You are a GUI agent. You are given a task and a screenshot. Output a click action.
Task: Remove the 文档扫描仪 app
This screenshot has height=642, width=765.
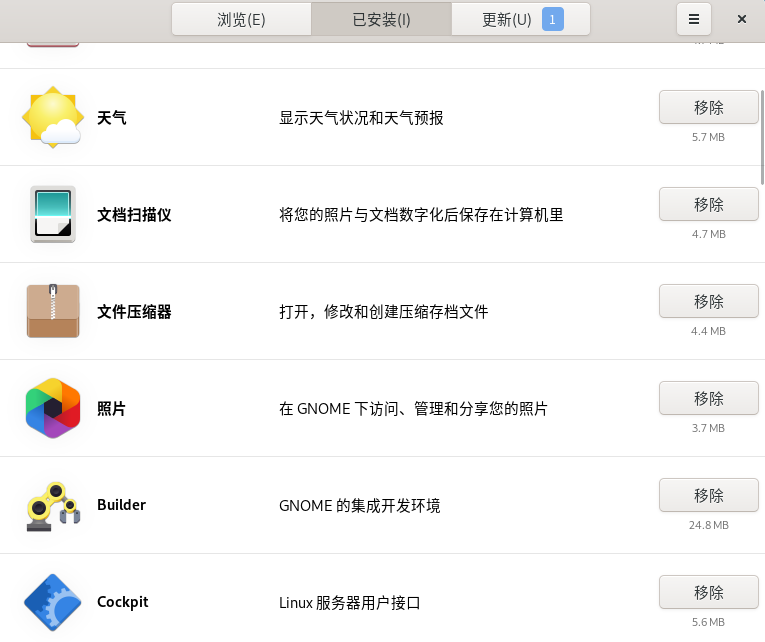(x=708, y=204)
